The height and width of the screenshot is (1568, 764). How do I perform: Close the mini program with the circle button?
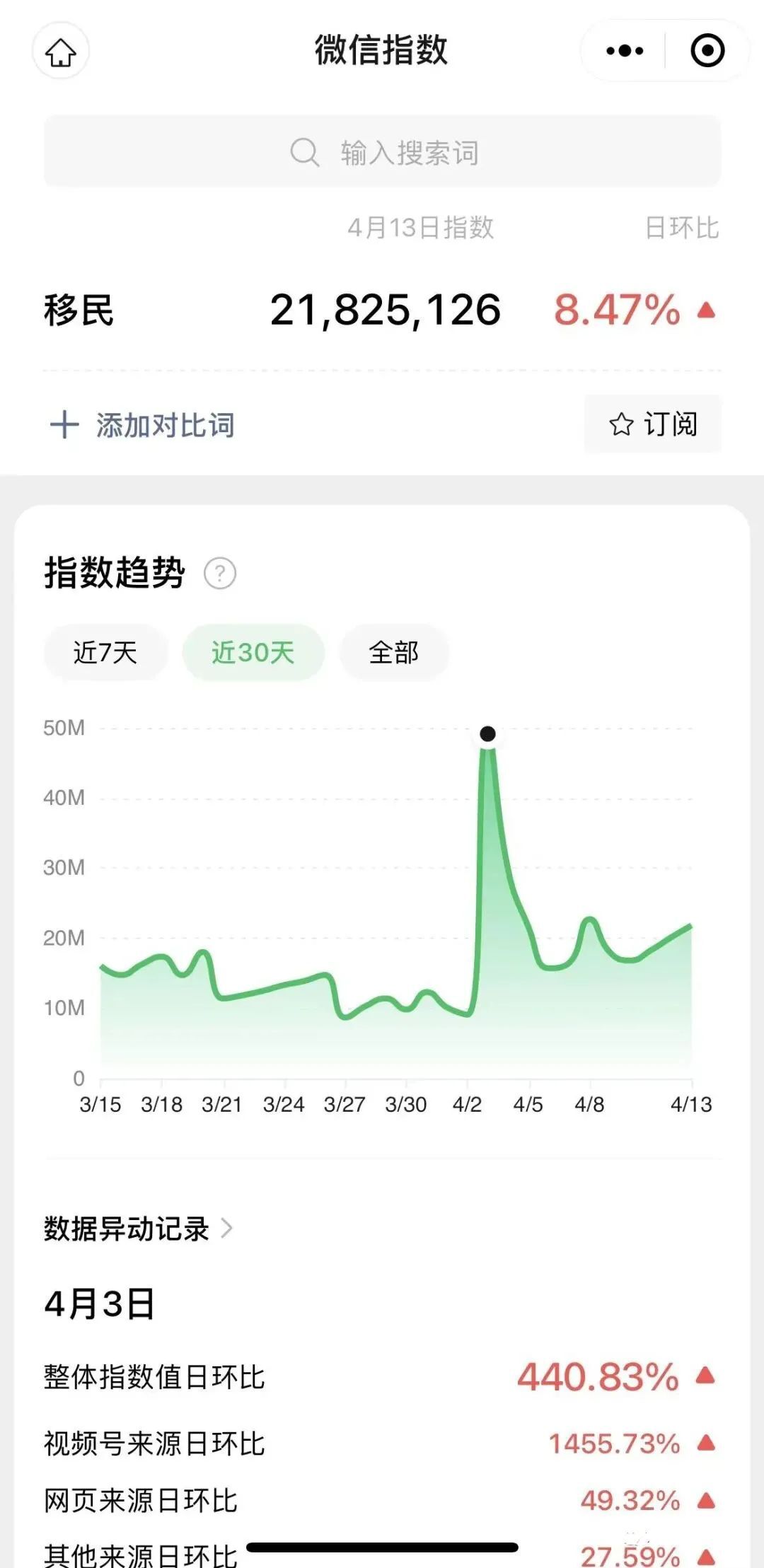point(707,51)
